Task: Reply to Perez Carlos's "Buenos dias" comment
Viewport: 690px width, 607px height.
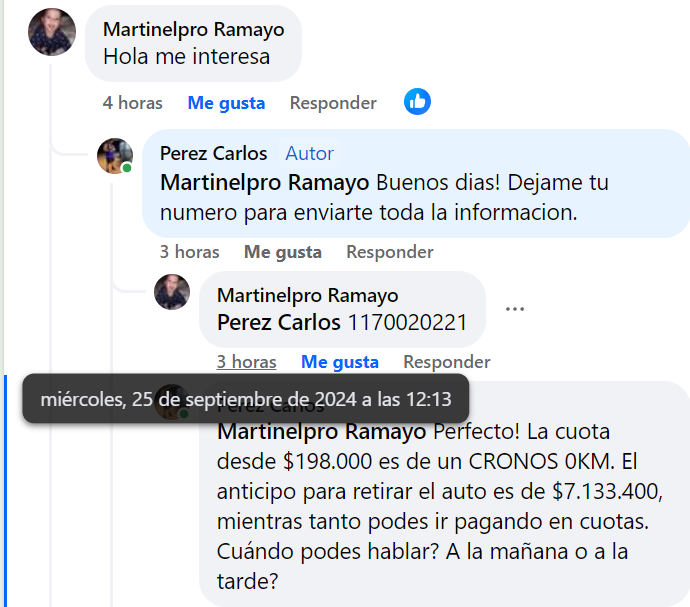Action: 390,252
